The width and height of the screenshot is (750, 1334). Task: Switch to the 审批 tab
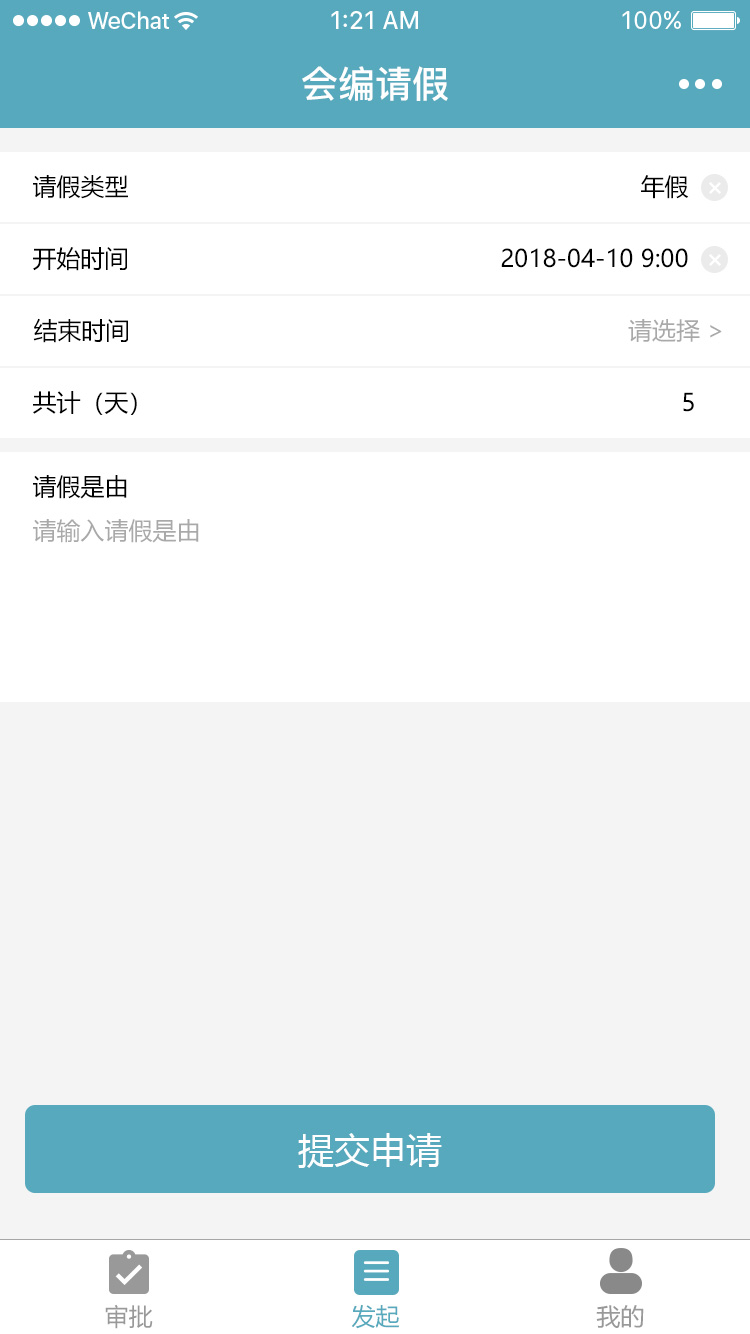[129, 1289]
